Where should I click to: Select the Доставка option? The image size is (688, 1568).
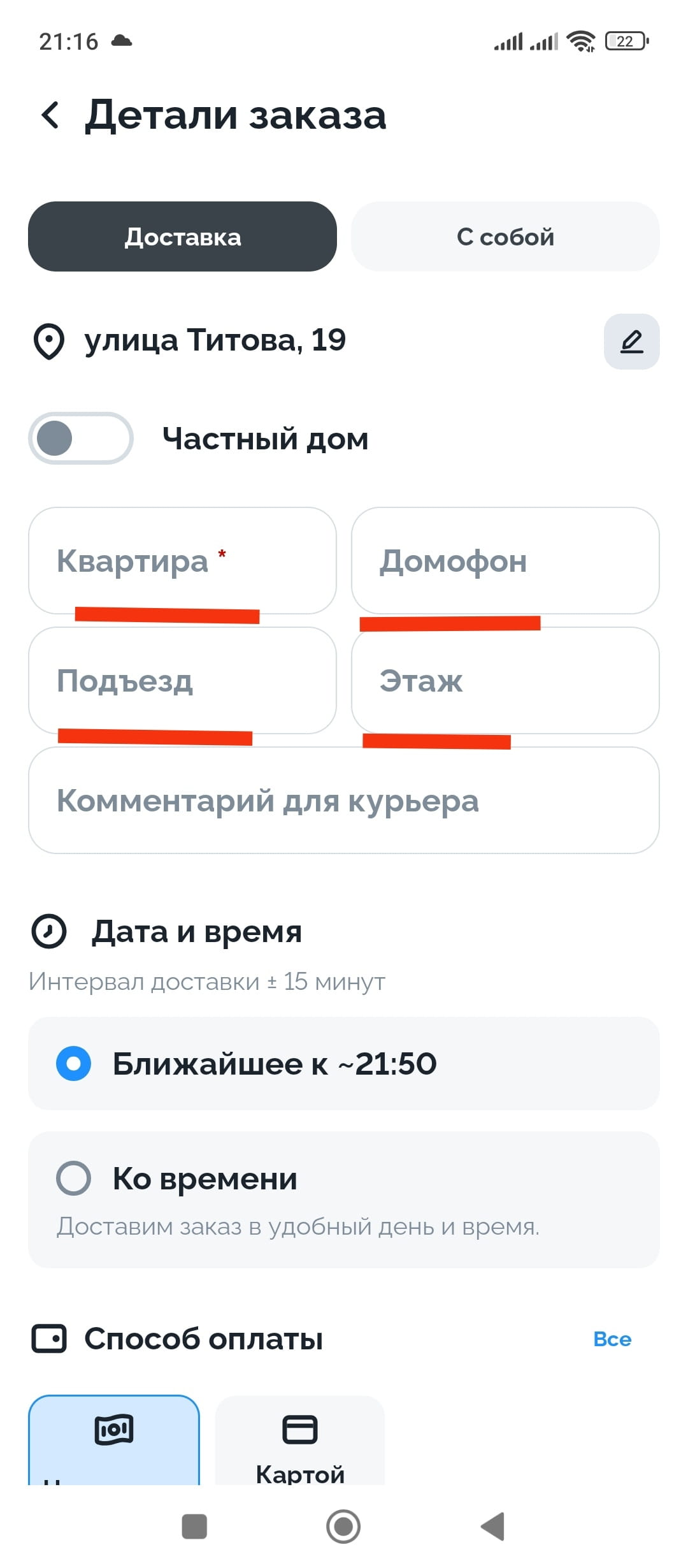182,236
